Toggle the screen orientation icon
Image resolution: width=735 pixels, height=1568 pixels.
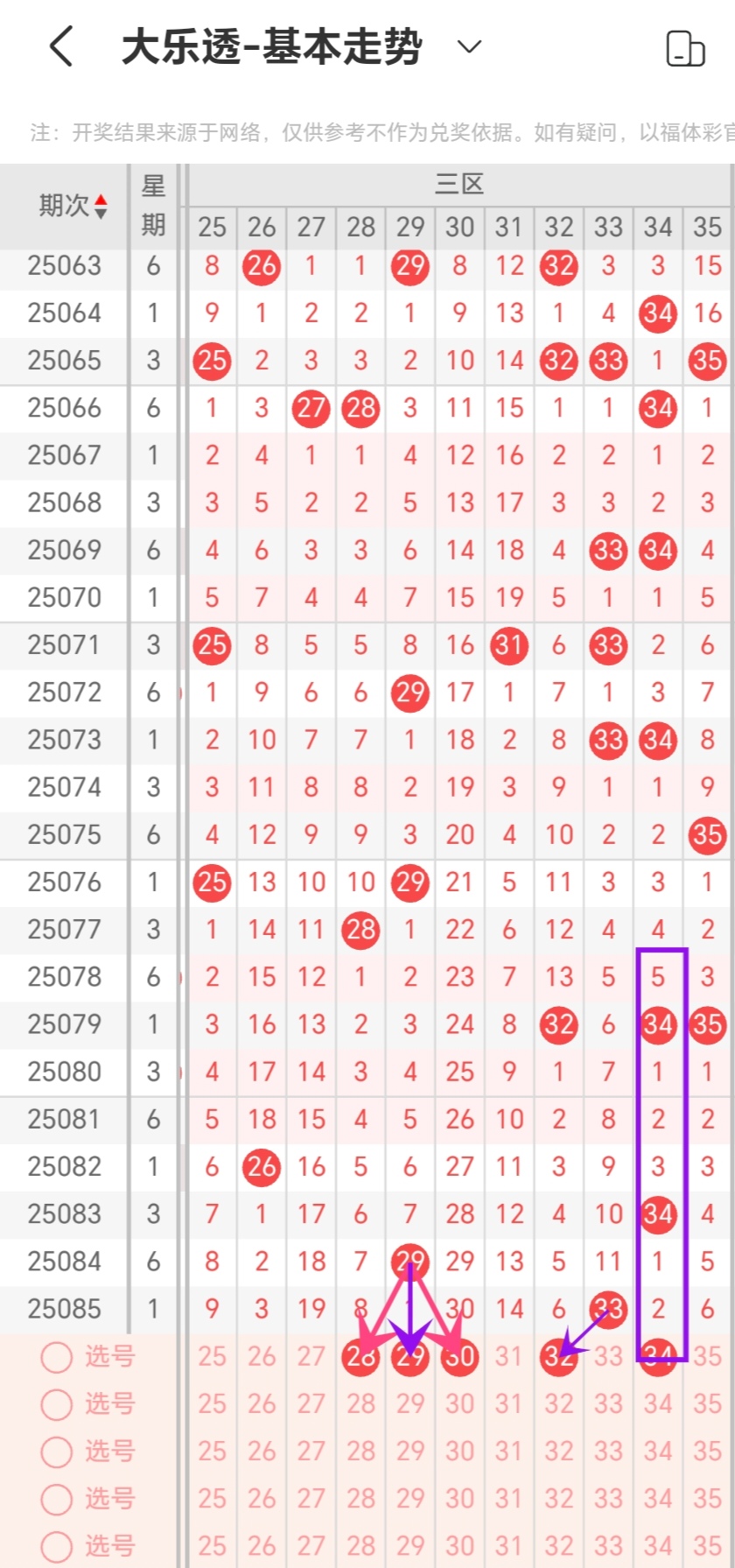point(685,48)
